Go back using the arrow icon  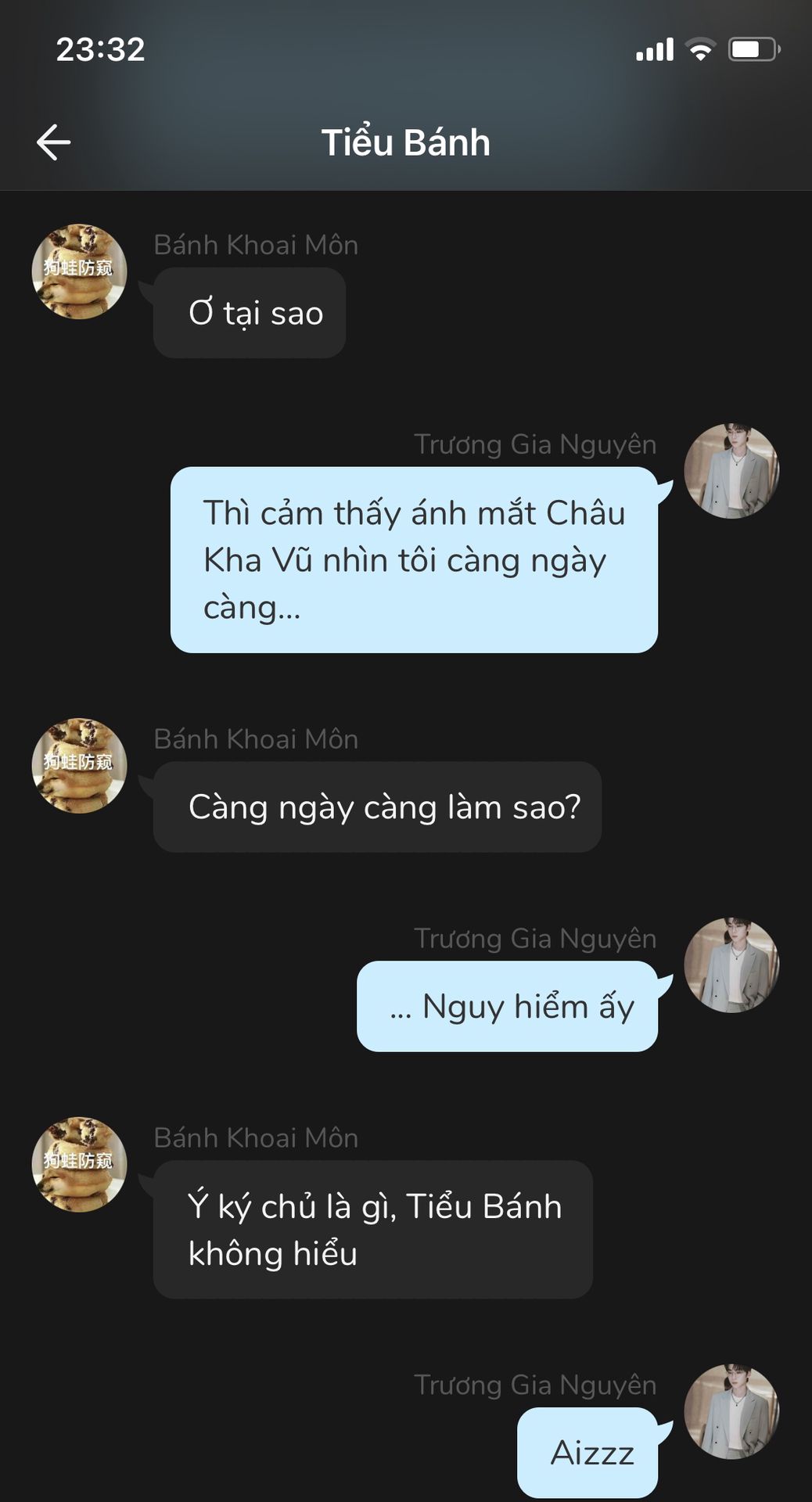53,142
